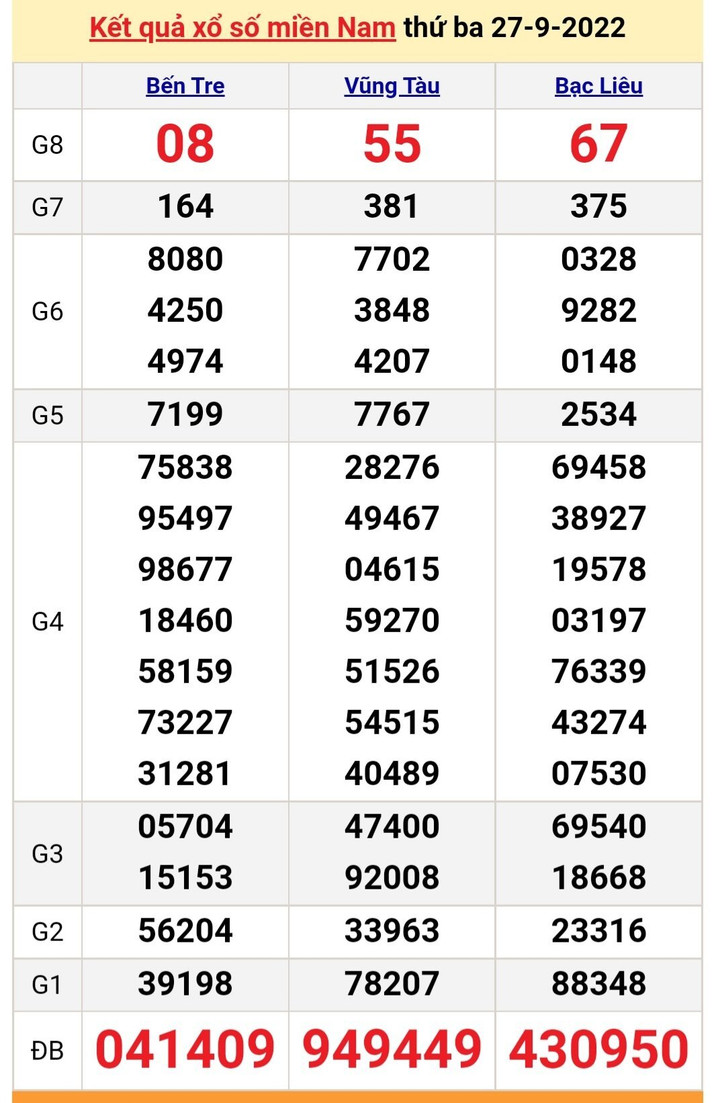This screenshot has height=1103, width=720.
Task: Select the Bạc Liêu column header link
Action: point(598,86)
